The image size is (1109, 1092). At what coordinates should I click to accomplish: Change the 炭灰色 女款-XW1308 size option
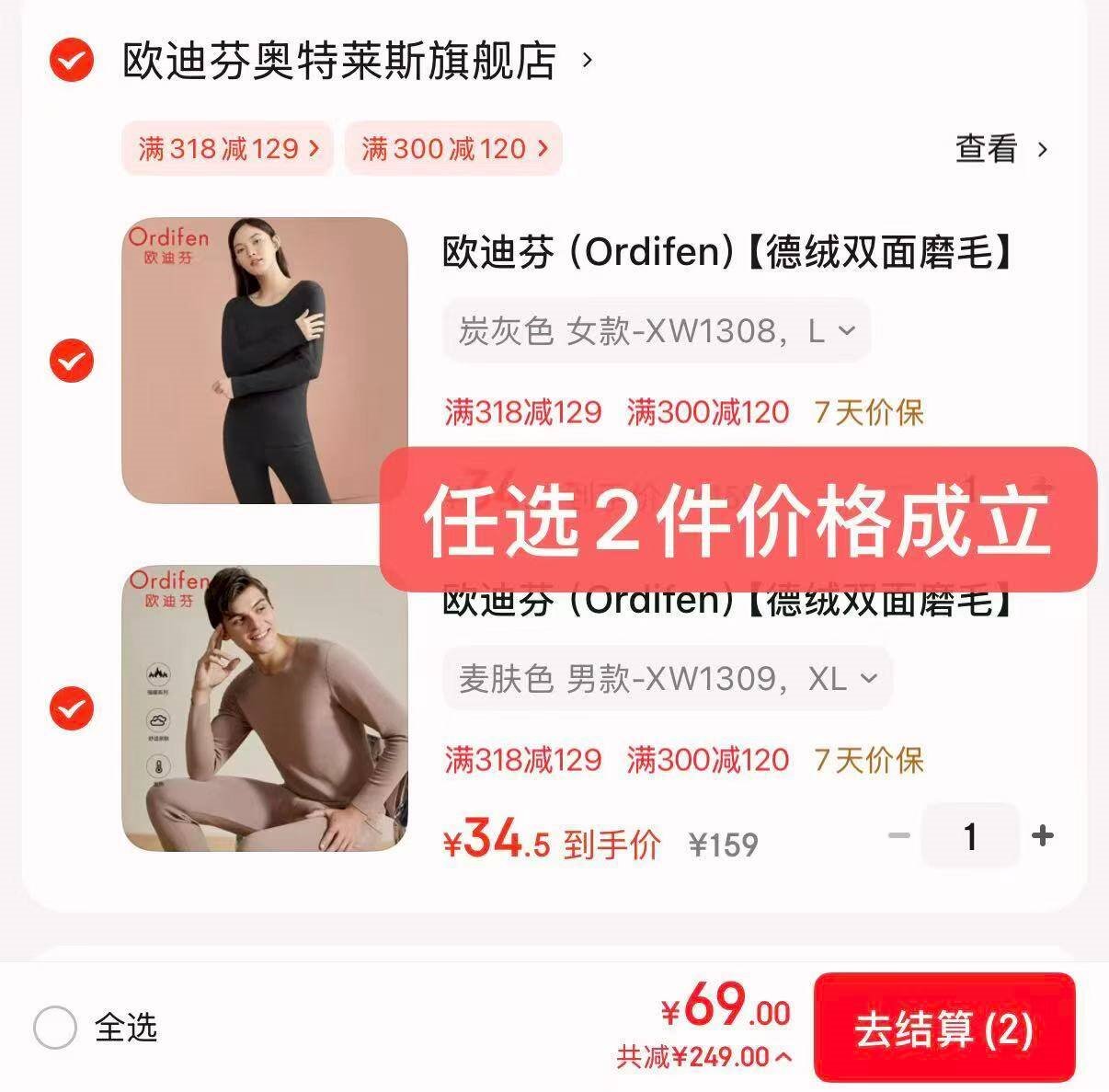click(657, 330)
